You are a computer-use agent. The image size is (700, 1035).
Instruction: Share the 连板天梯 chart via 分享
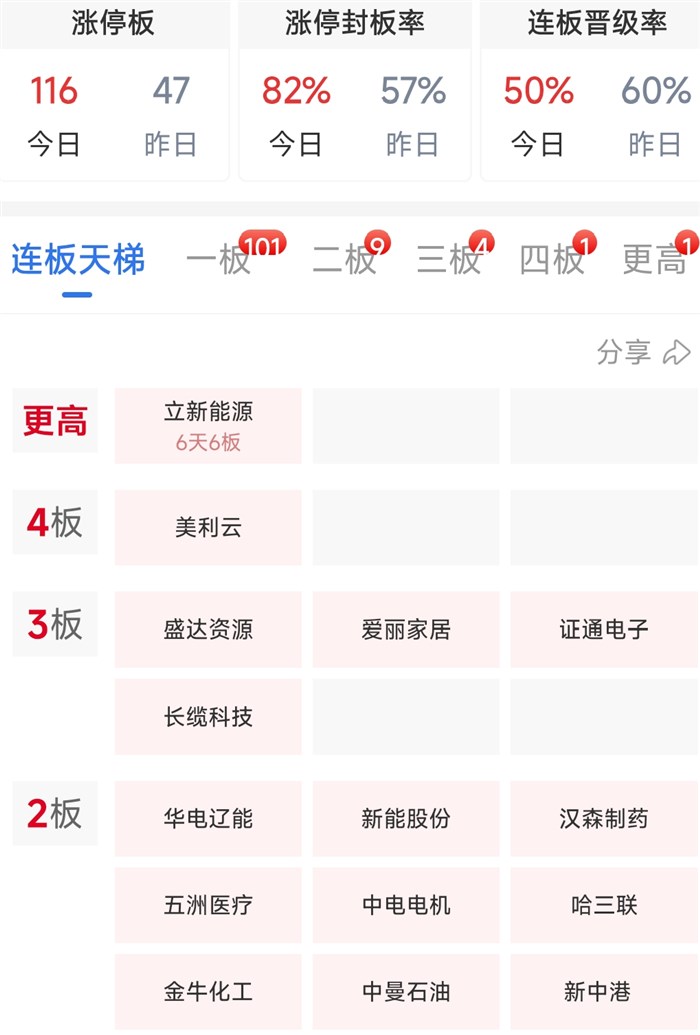coord(644,352)
